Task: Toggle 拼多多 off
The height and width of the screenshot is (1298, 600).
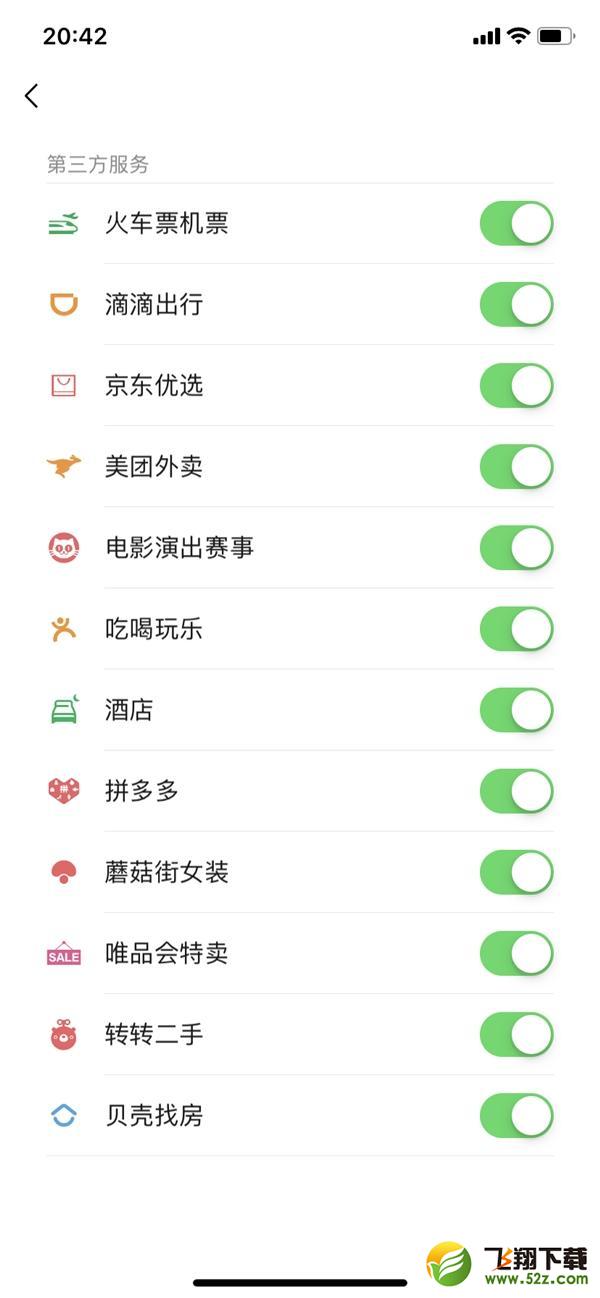Action: (516, 791)
